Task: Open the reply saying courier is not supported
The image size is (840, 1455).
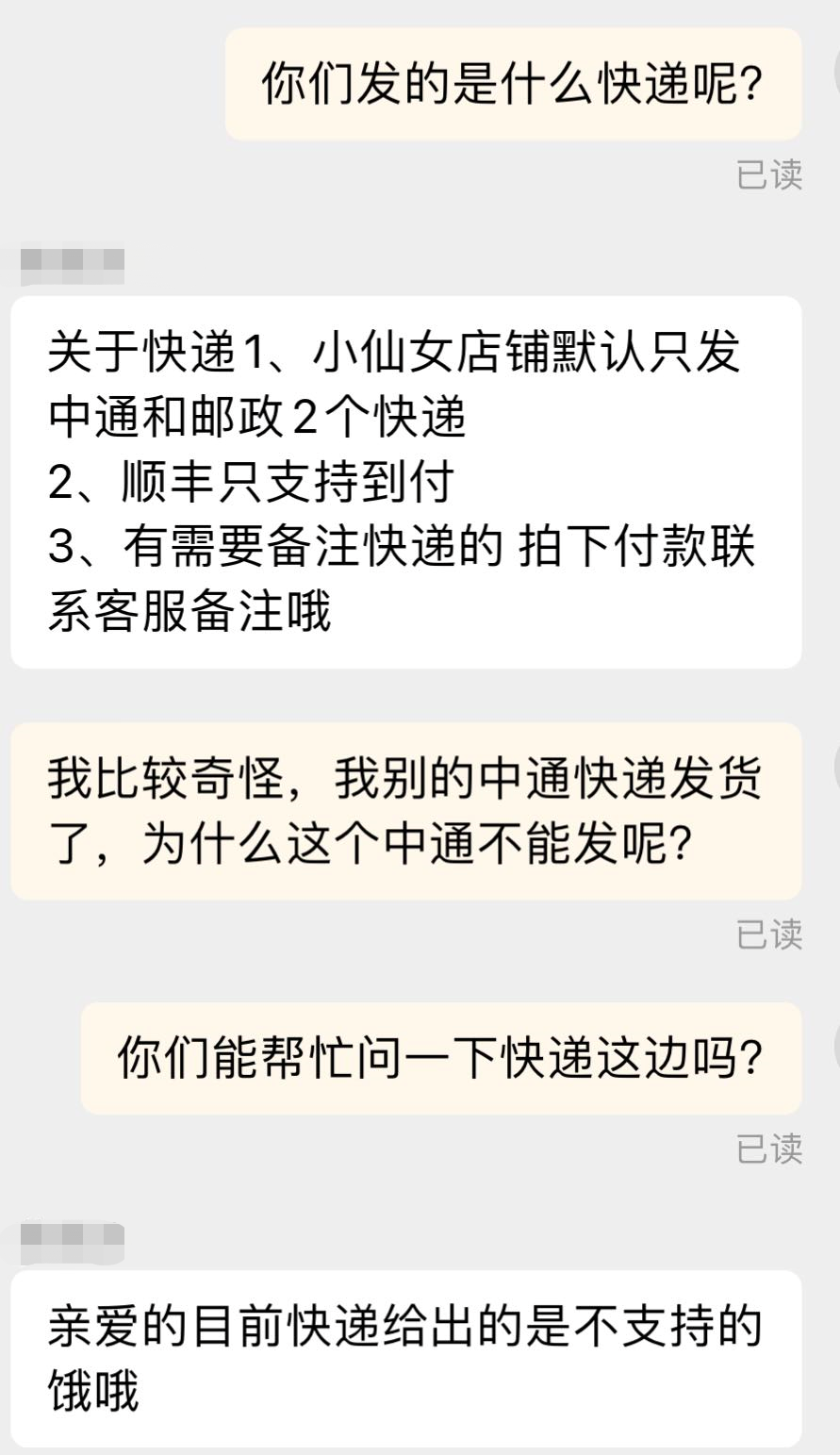Action: [x=405, y=1360]
